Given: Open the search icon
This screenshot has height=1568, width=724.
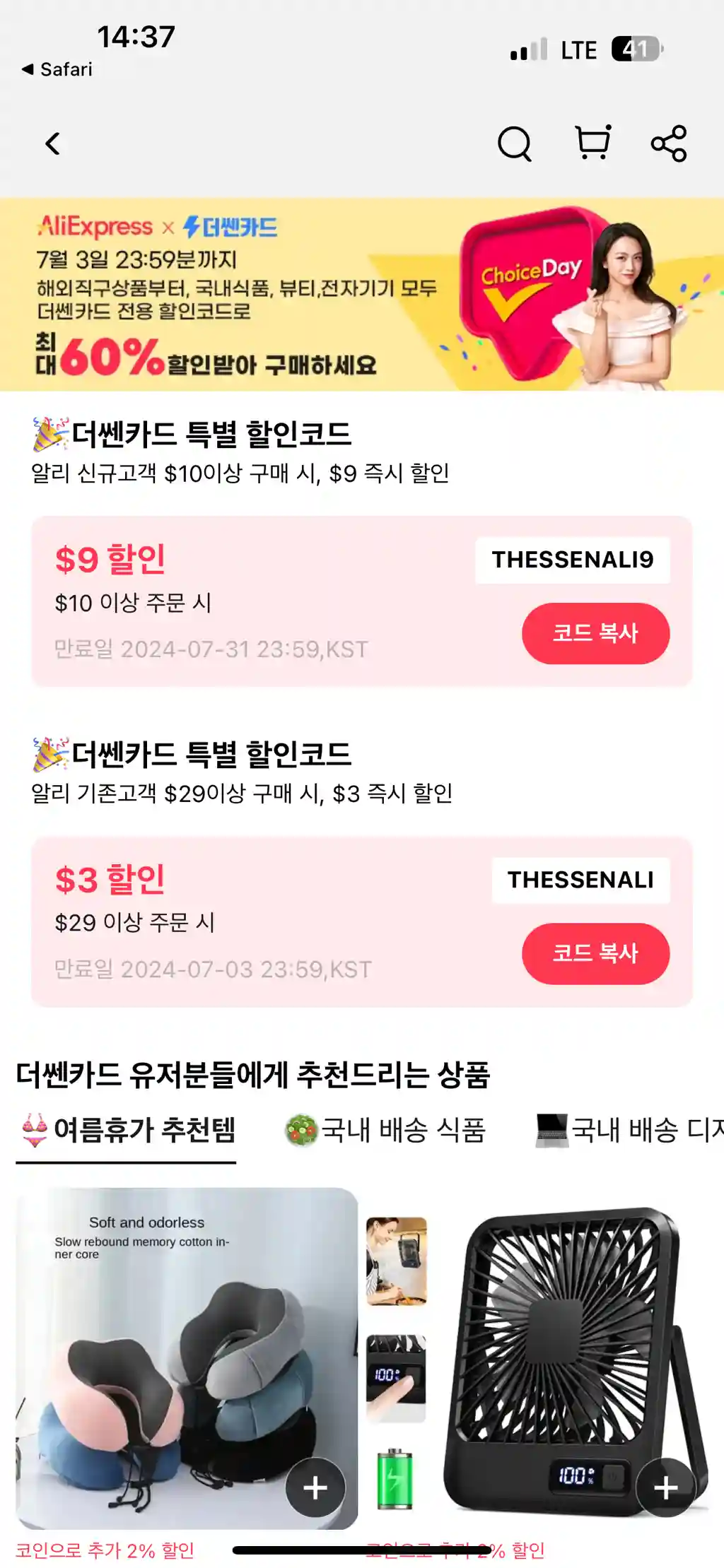Looking at the screenshot, I should [514, 144].
